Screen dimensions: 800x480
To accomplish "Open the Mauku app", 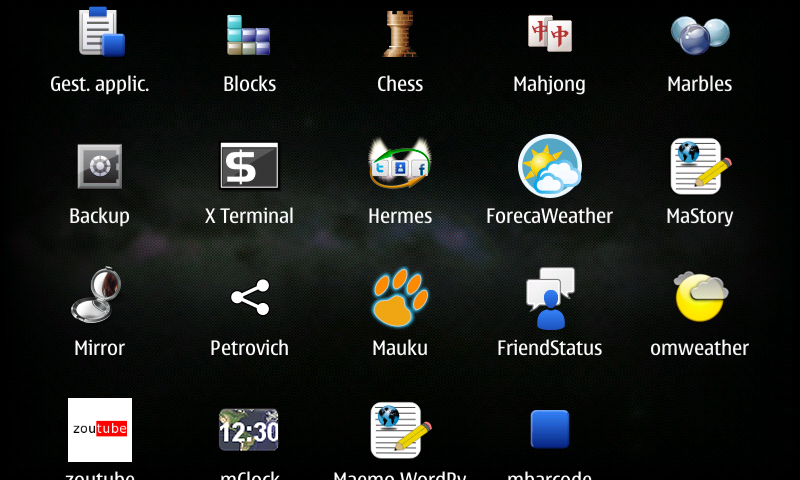I will (400, 298).
